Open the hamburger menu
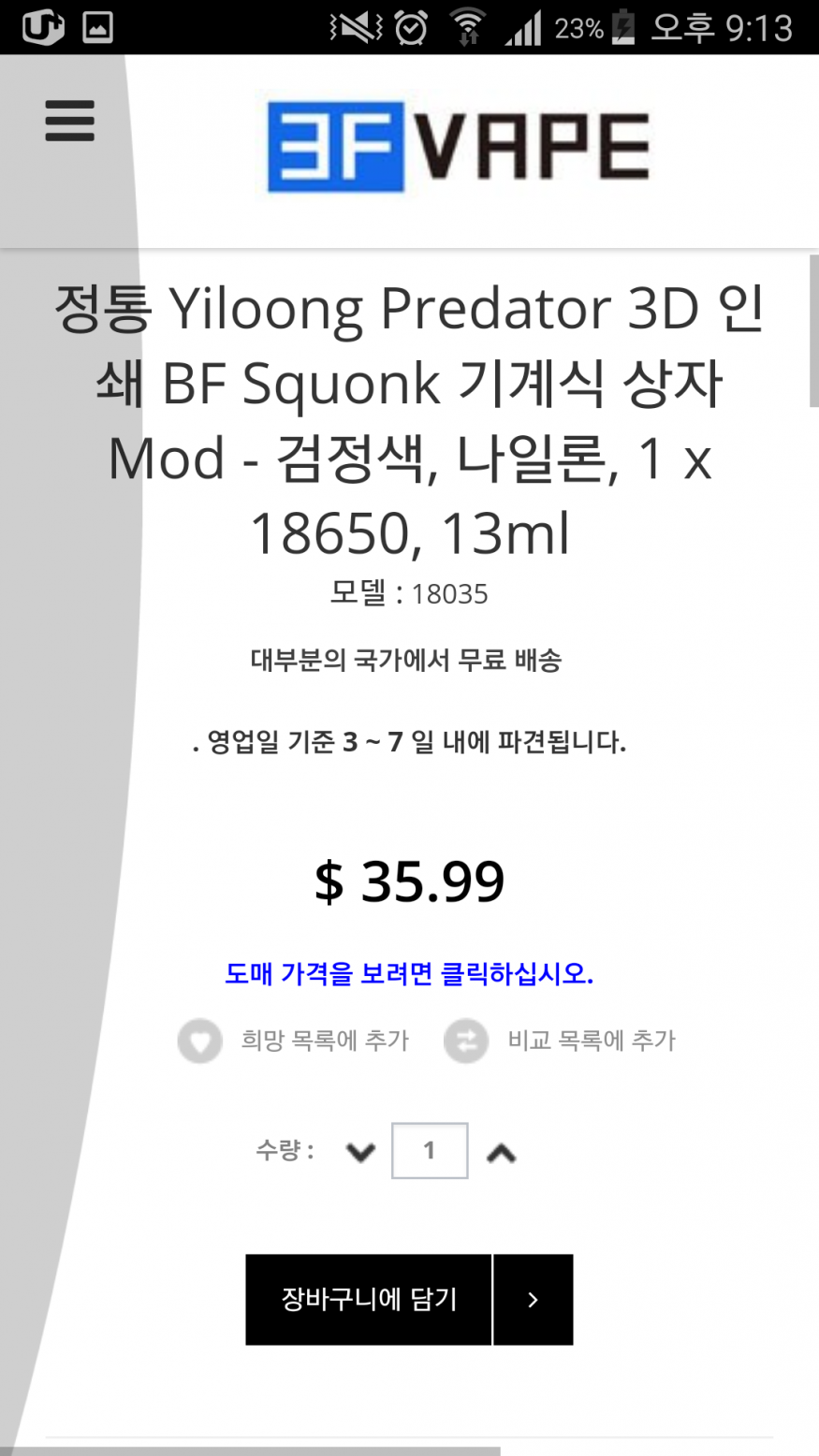The height and width of the screenshot is (1456, 819). pyautogui.click(x=70, y=122)
